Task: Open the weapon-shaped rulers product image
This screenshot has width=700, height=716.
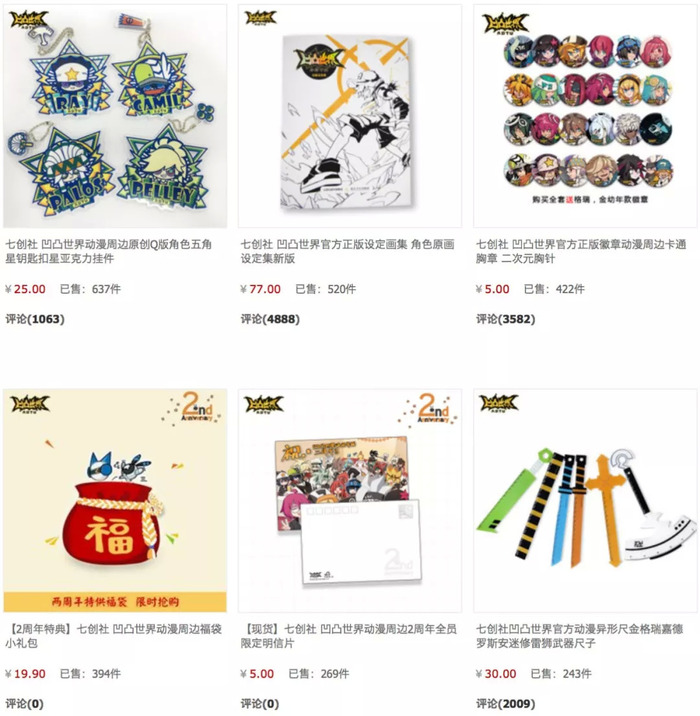Action: pyautogui.click(x=585, y=500)
